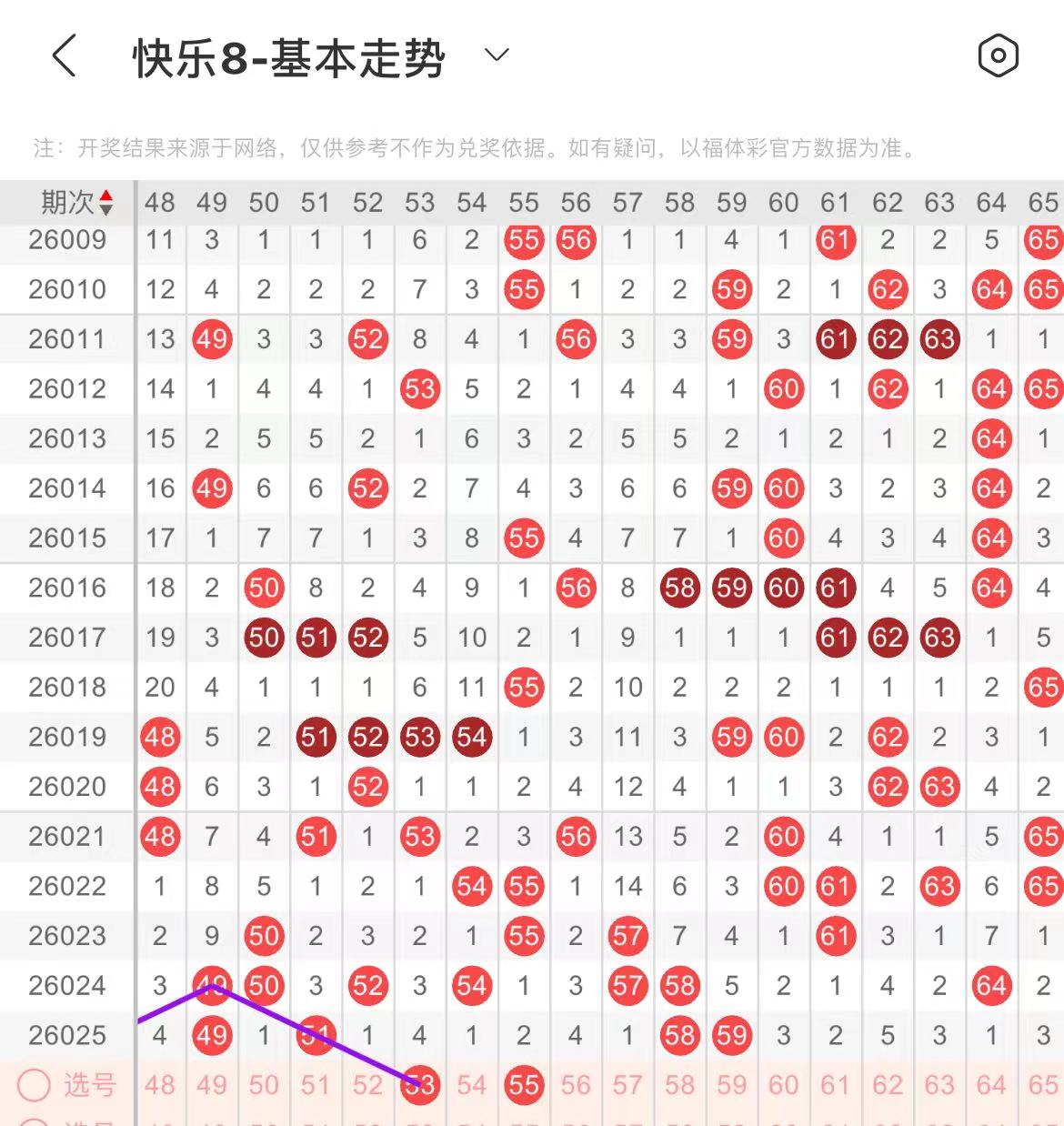Deselect number 53 in the 选号 row
Image resolution: width=1064 pixels, height=1126 pixels.
(x=420, y=1085)
